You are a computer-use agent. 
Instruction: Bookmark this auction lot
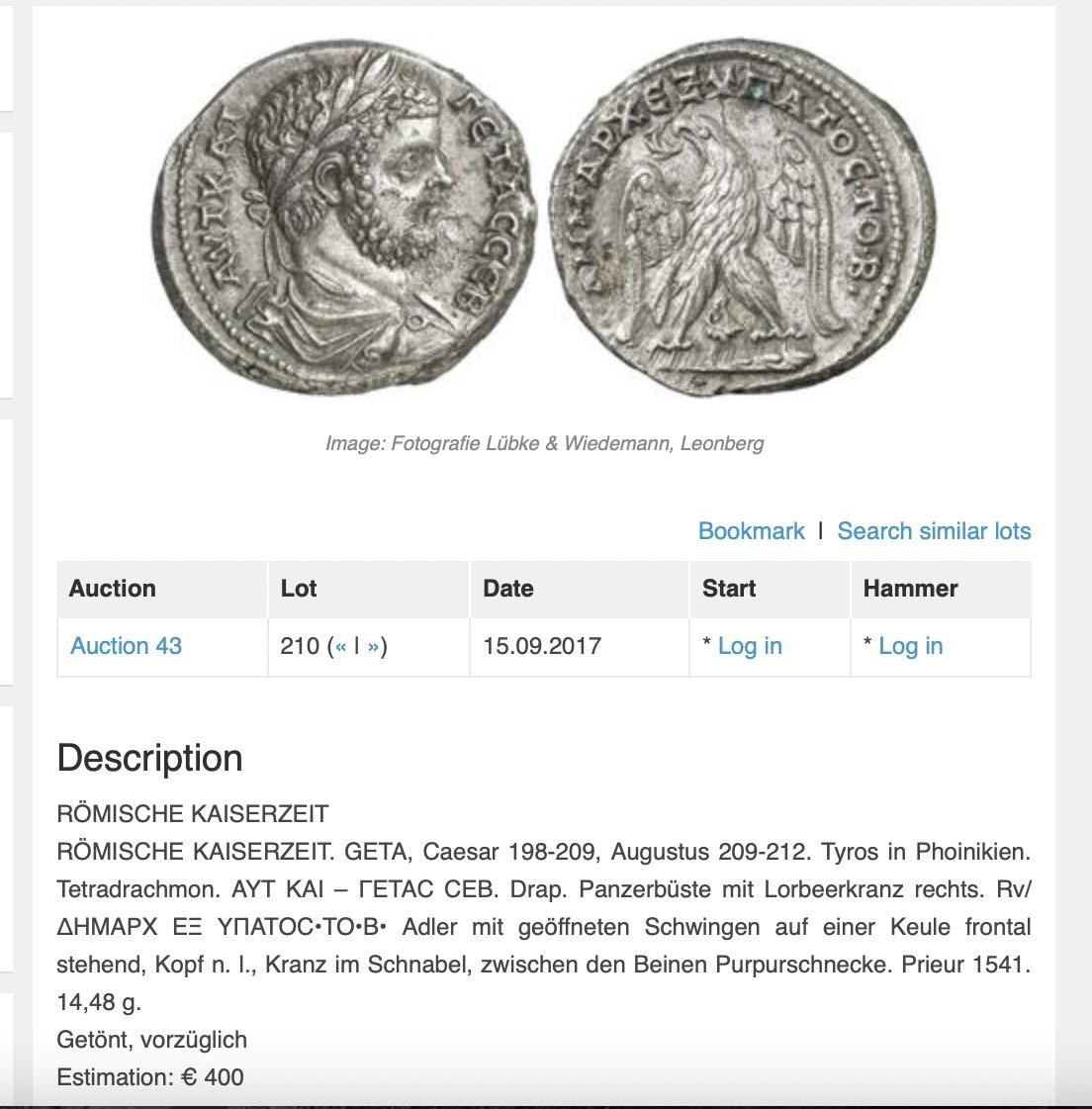pos(751,531)
